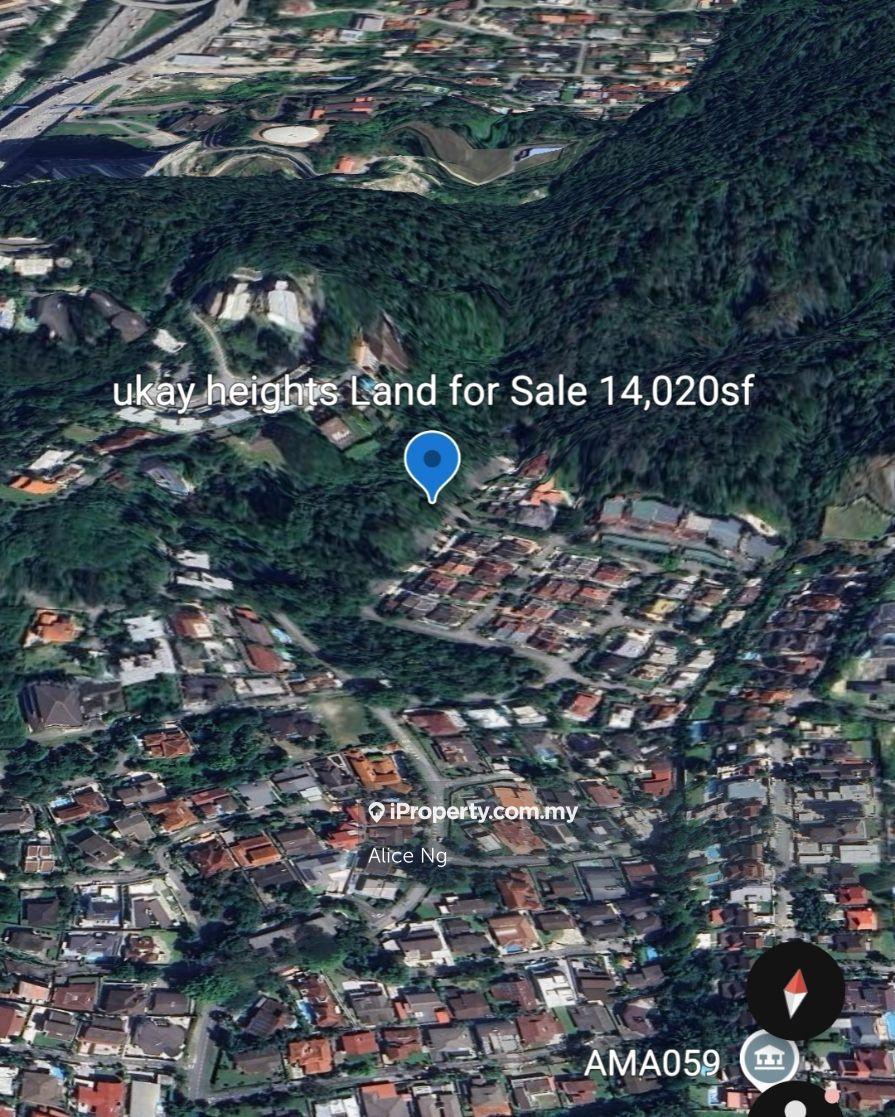Click the red compass needle
The width and height of the screenshot is (895, 1117).
pyautogui.click(x=796, y=983)
